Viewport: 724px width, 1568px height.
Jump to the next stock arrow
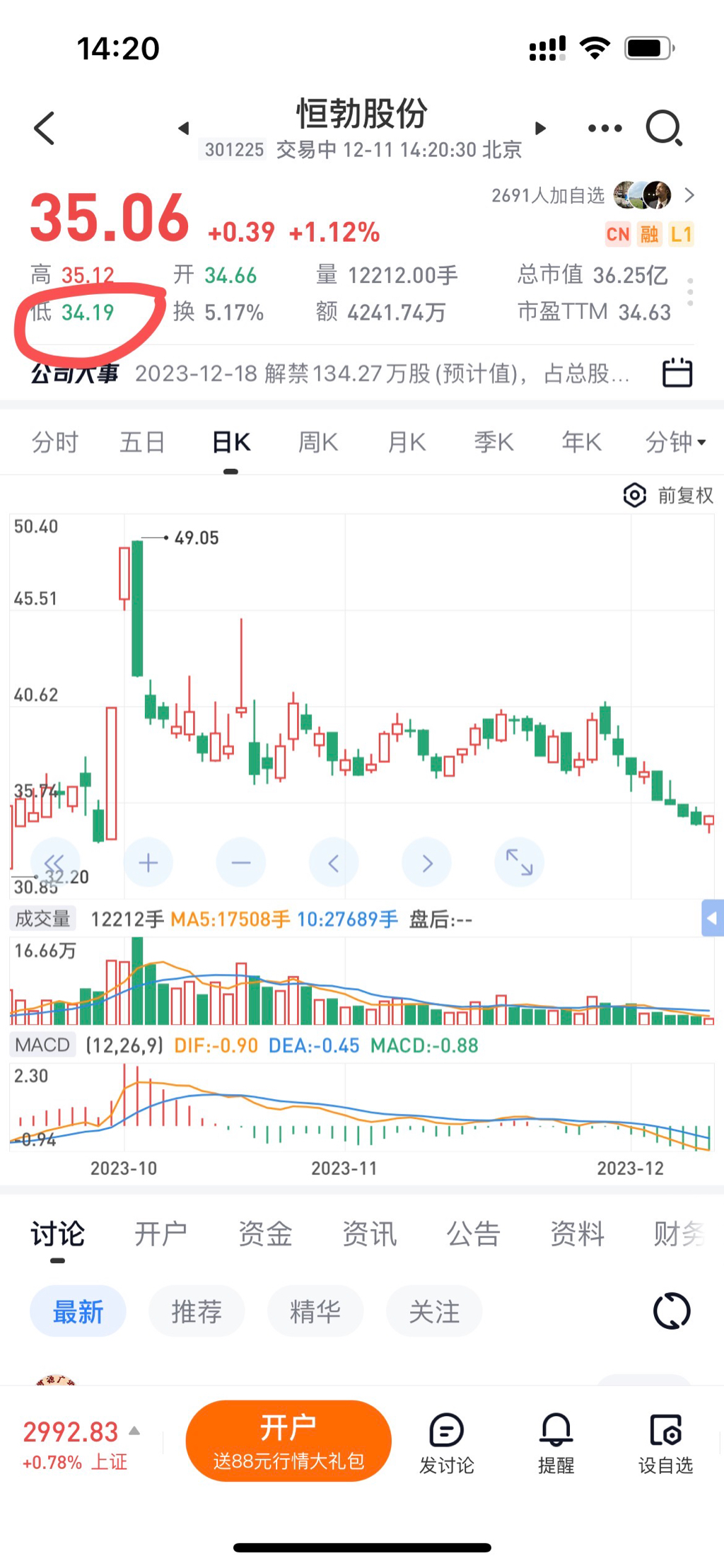(x=541, y=129)
